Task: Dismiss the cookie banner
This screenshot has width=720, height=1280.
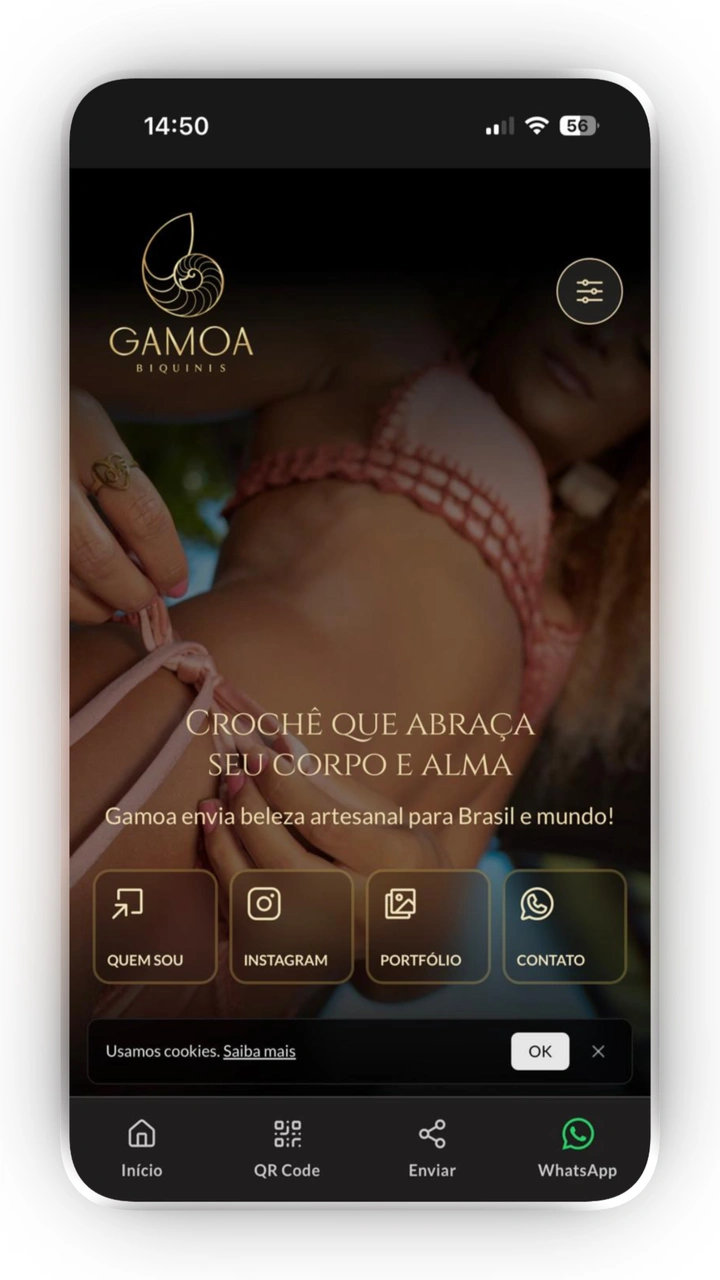Action: (598, 1051)
